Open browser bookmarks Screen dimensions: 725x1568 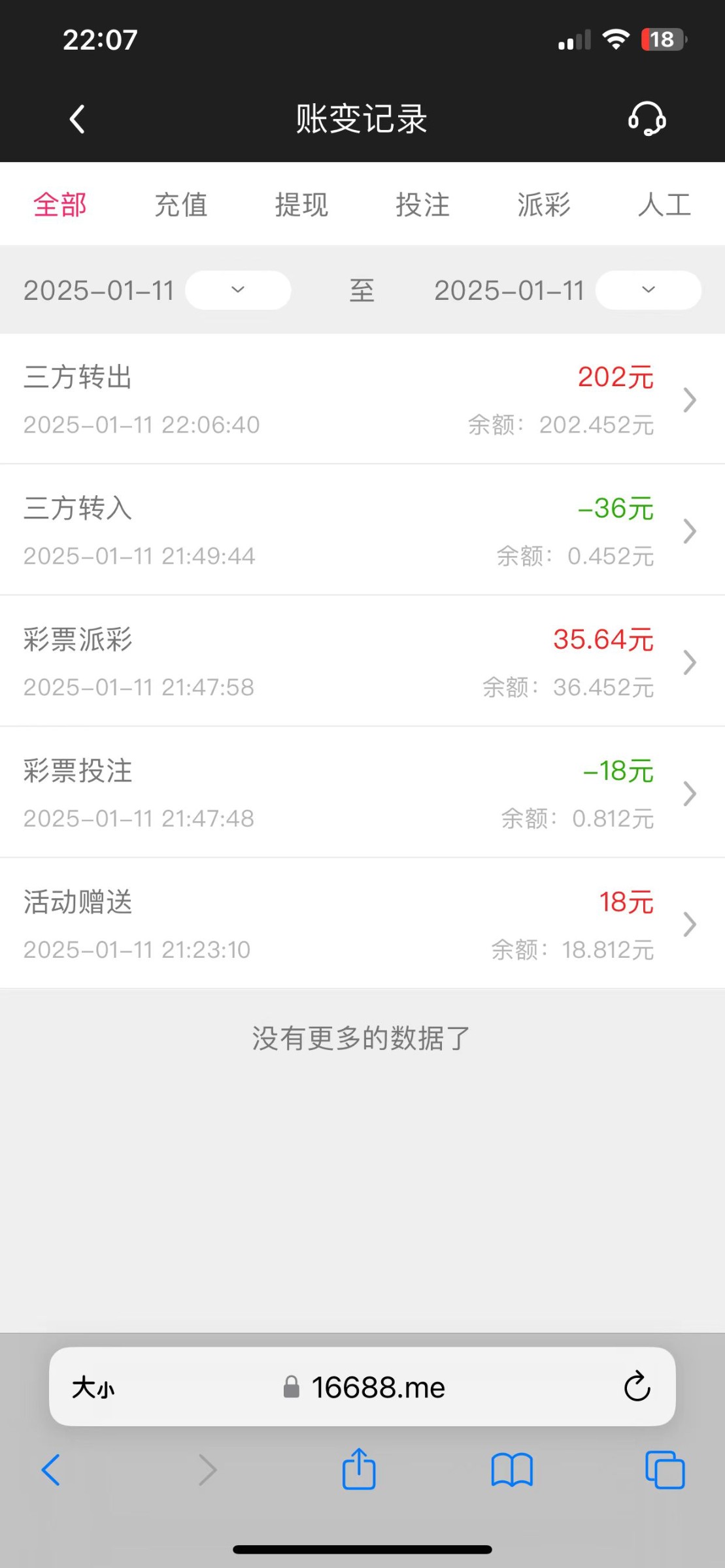512,1470
